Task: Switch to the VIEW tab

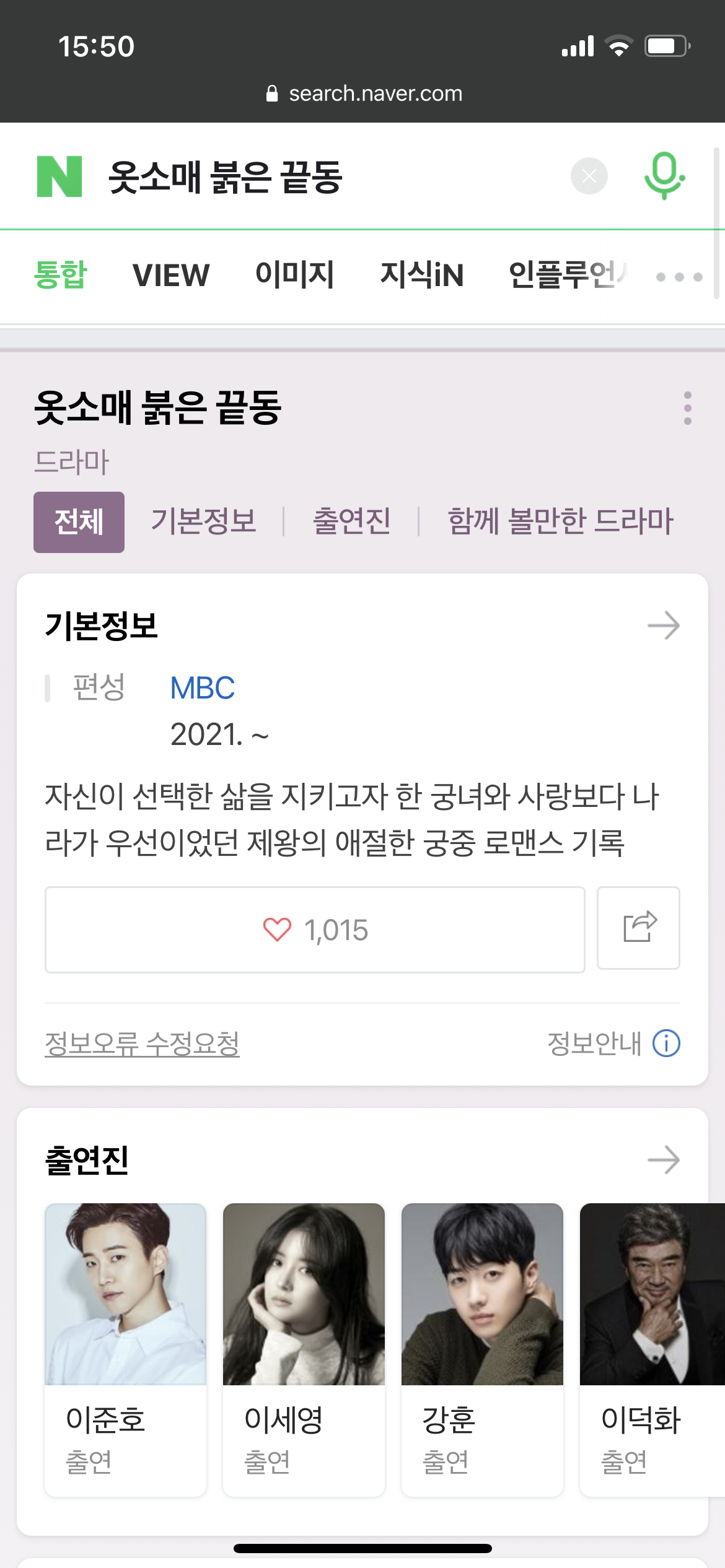Action: pos(171,276)
